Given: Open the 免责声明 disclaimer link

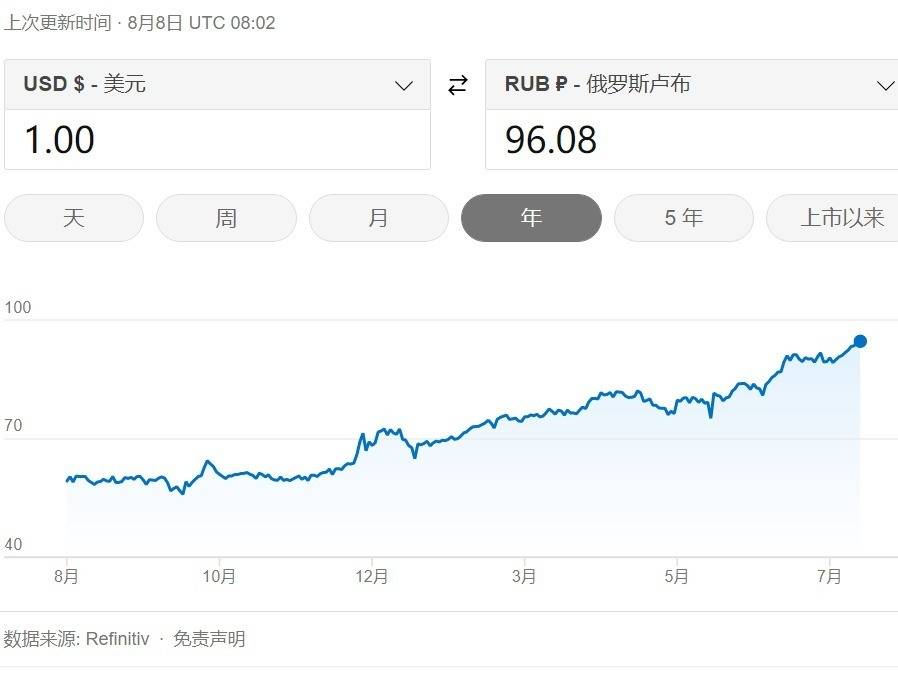Looking at the screenshot, I should 209,638.
